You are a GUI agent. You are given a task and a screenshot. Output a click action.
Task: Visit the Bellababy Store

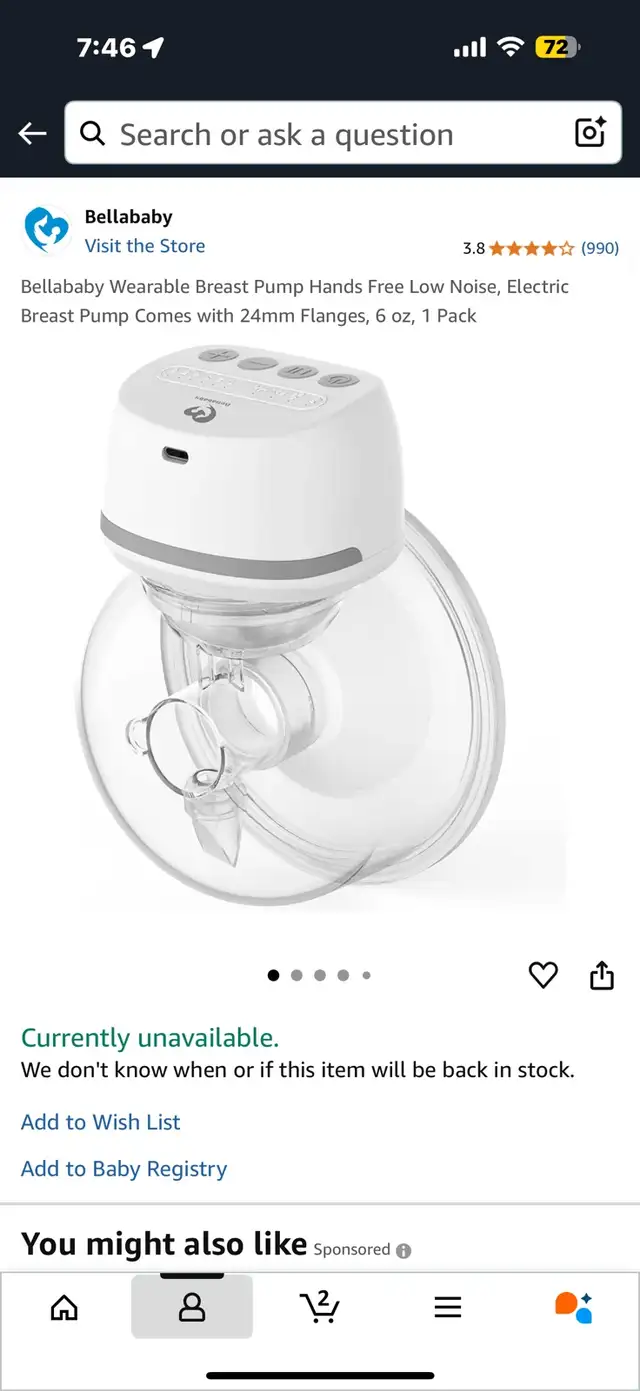(145, 246)
